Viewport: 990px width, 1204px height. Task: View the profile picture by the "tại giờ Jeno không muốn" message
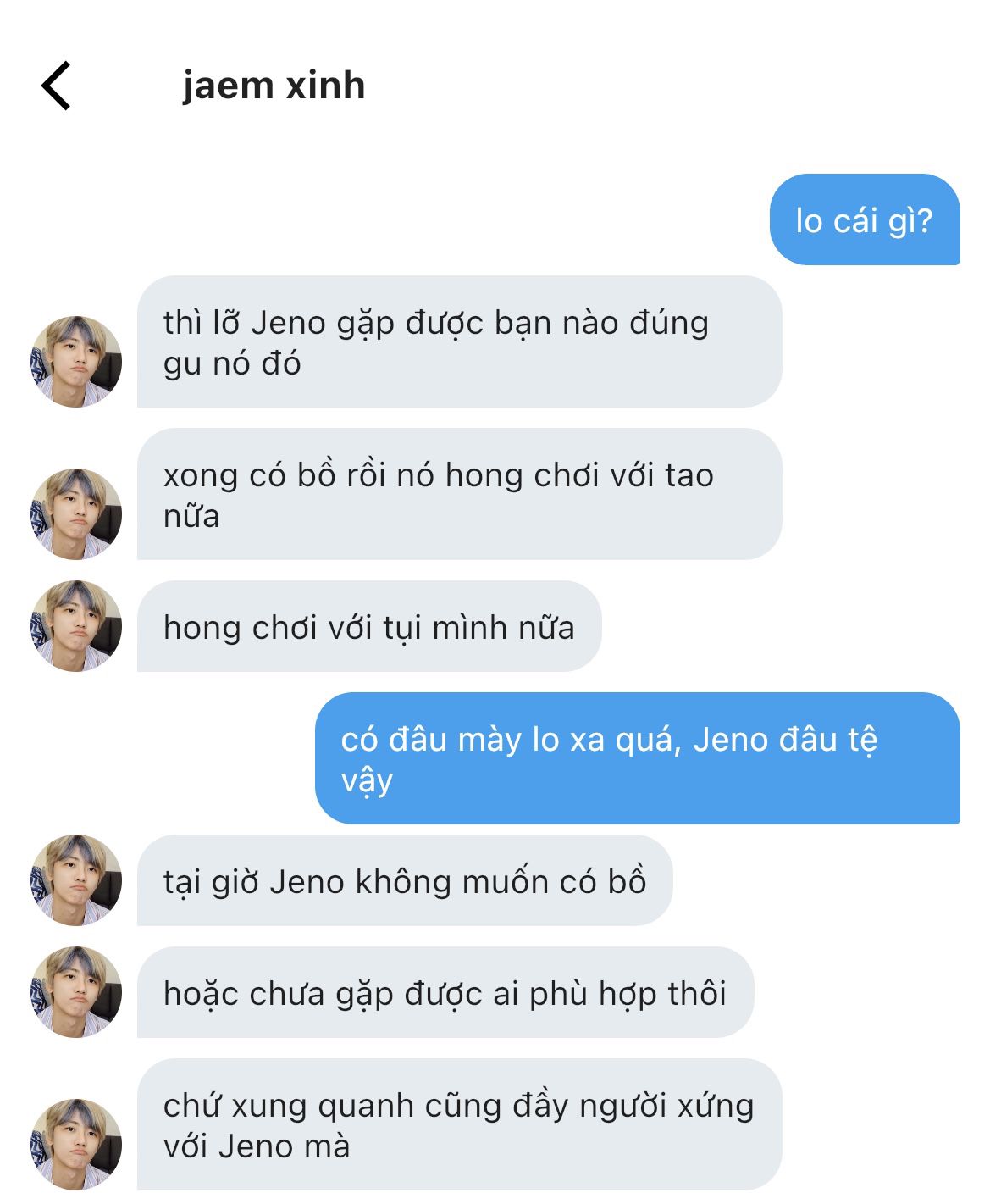(76, 880)
